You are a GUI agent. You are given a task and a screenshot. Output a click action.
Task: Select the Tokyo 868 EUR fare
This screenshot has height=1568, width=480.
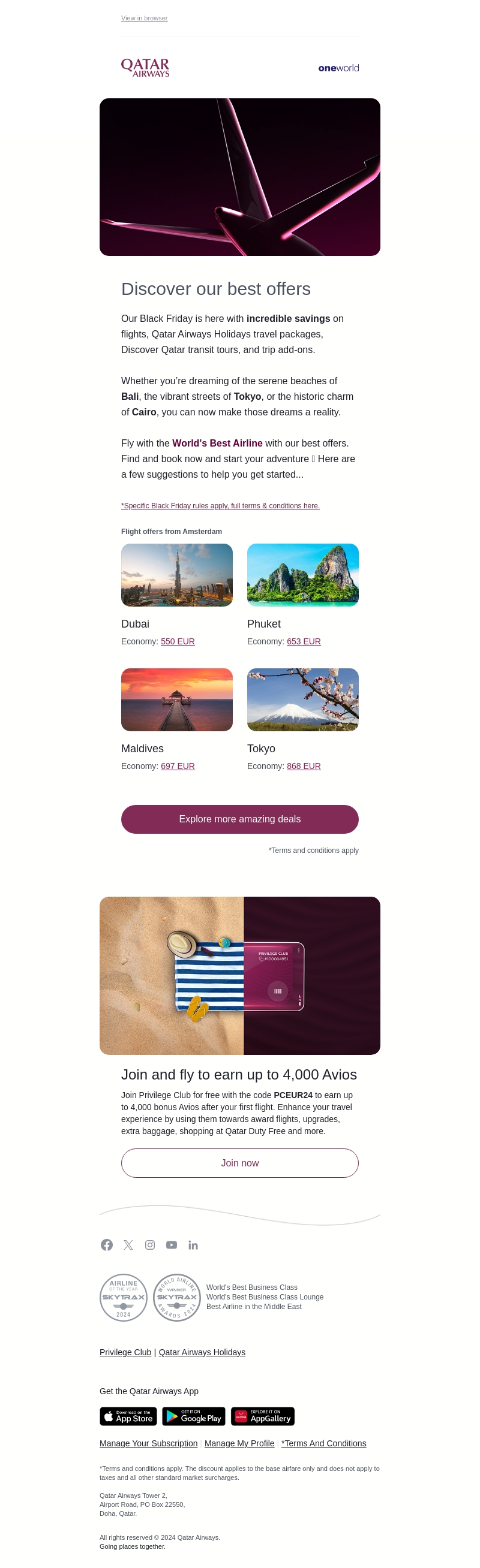304,767
